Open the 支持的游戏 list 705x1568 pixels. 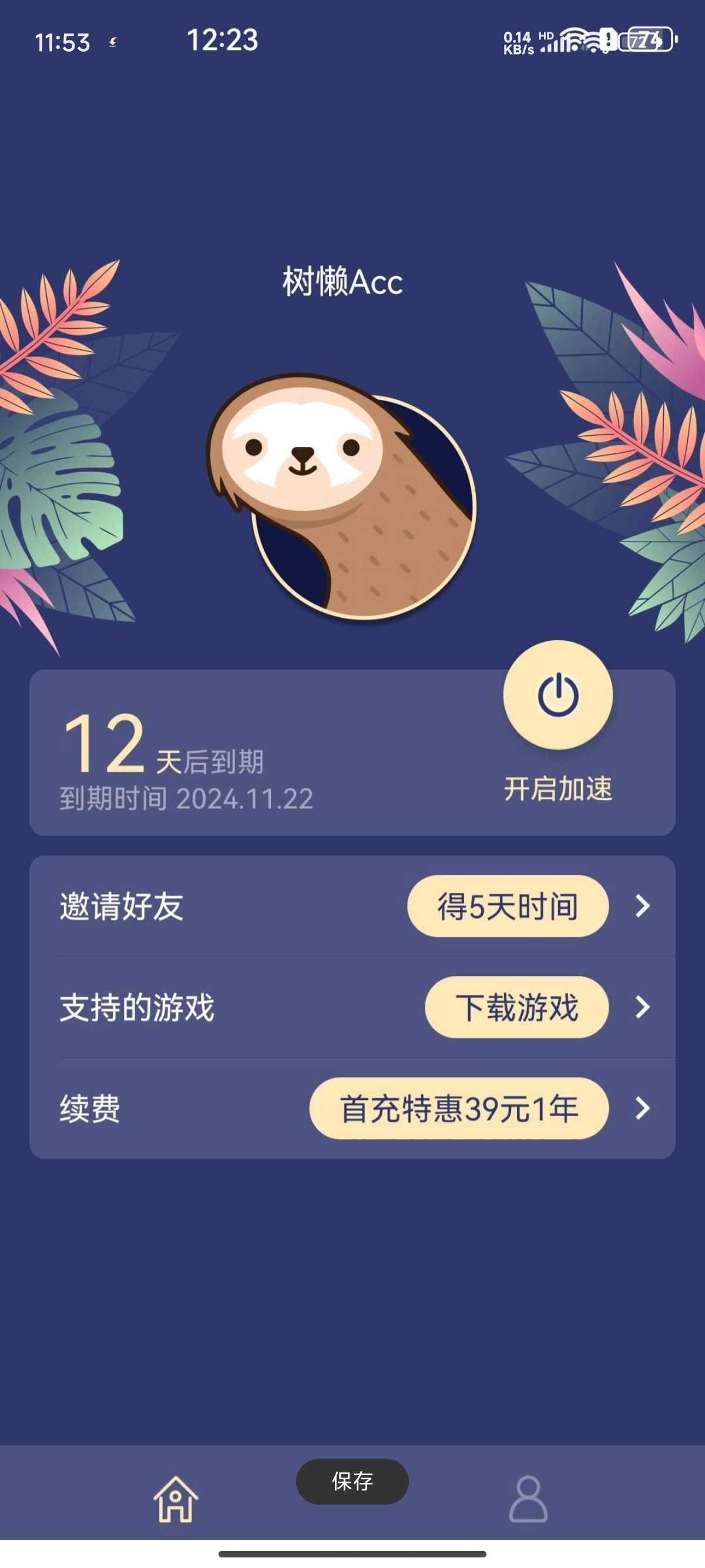click(137, 1007)
